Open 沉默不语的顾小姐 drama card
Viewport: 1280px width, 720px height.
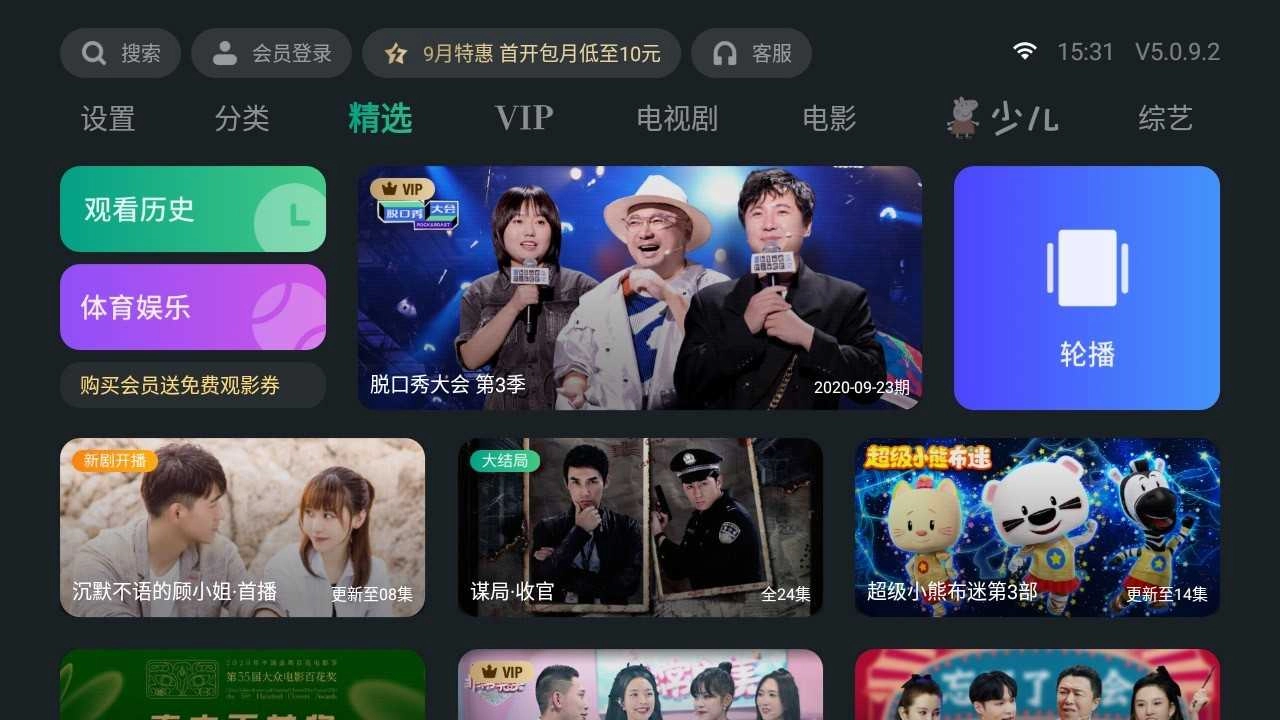(x=242, y=527)
